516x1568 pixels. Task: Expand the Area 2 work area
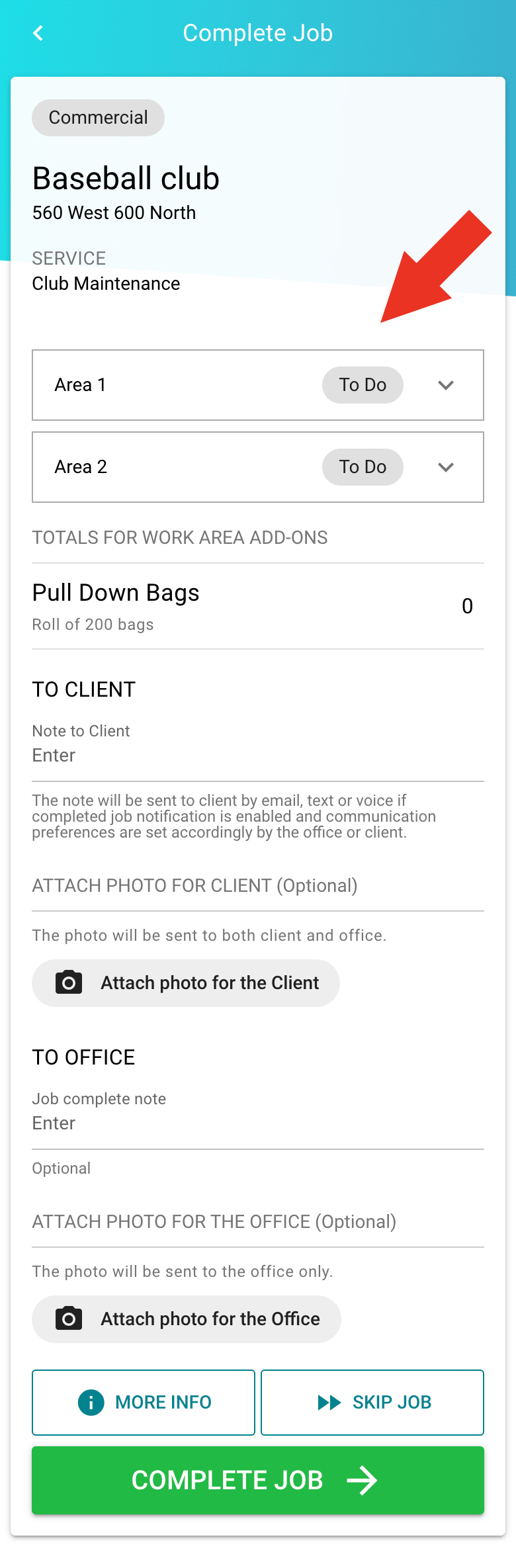click(445, 467)
